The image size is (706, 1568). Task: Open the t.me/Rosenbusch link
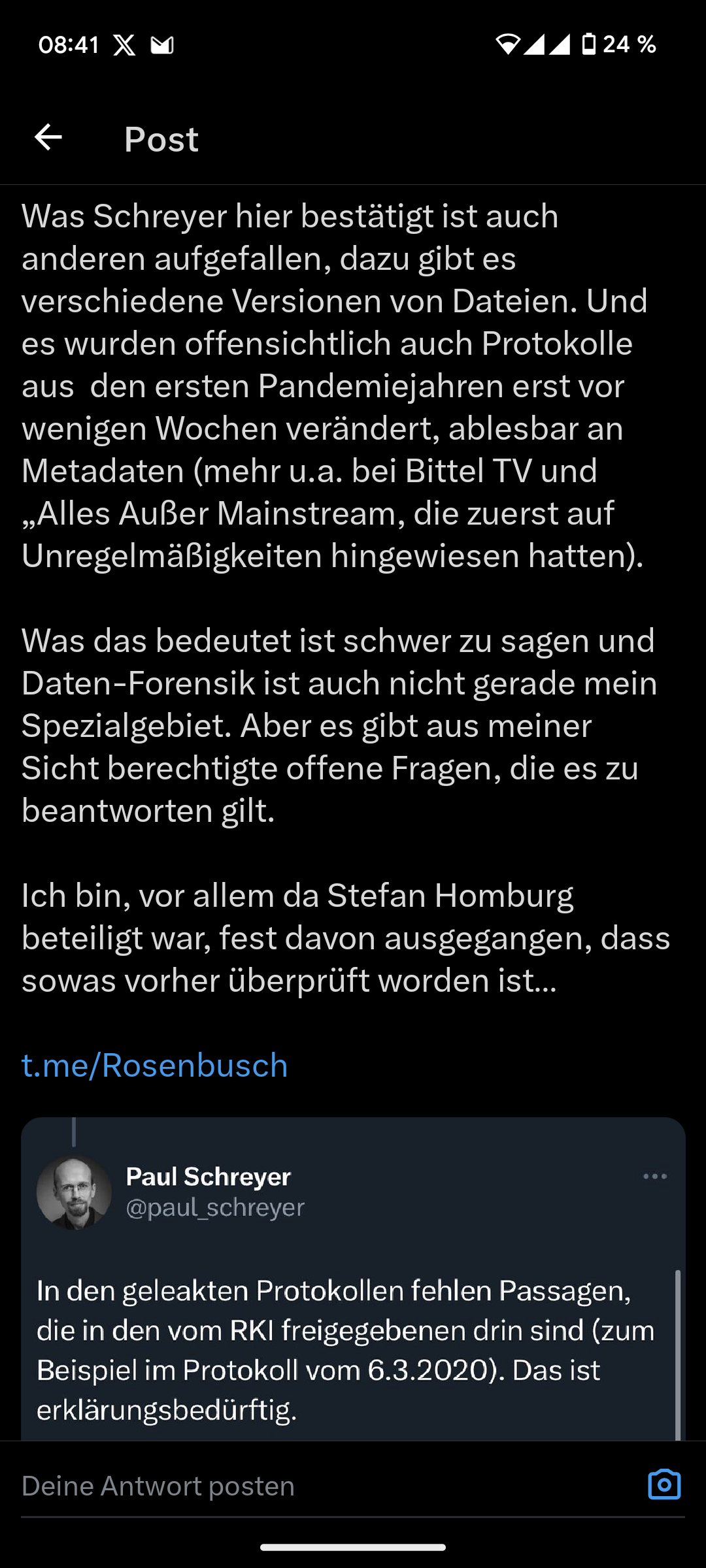pos(155,1066)
